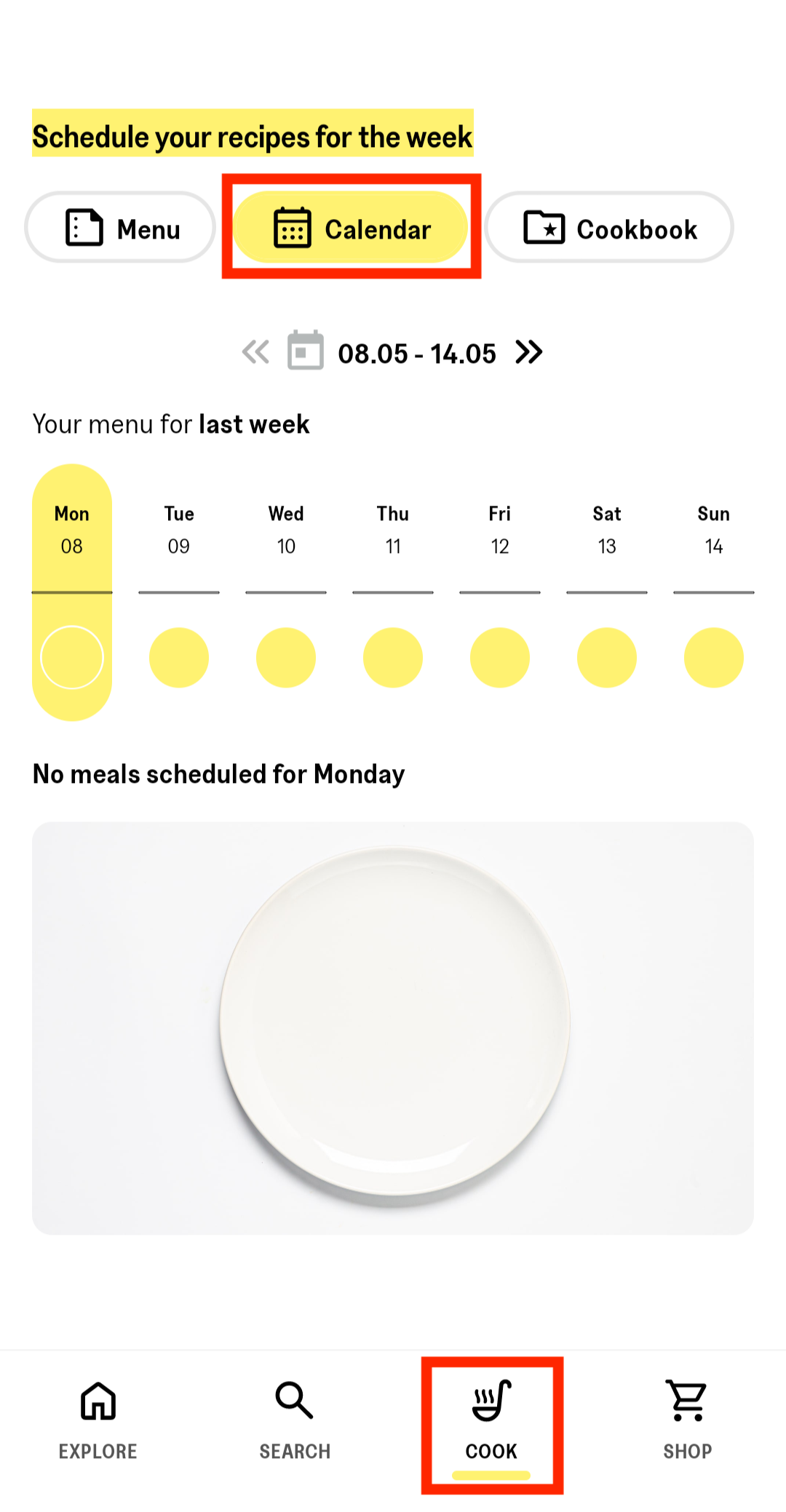Go to the Shop tab
This screenshot has height=1512, width=786.
(688, 1420)
